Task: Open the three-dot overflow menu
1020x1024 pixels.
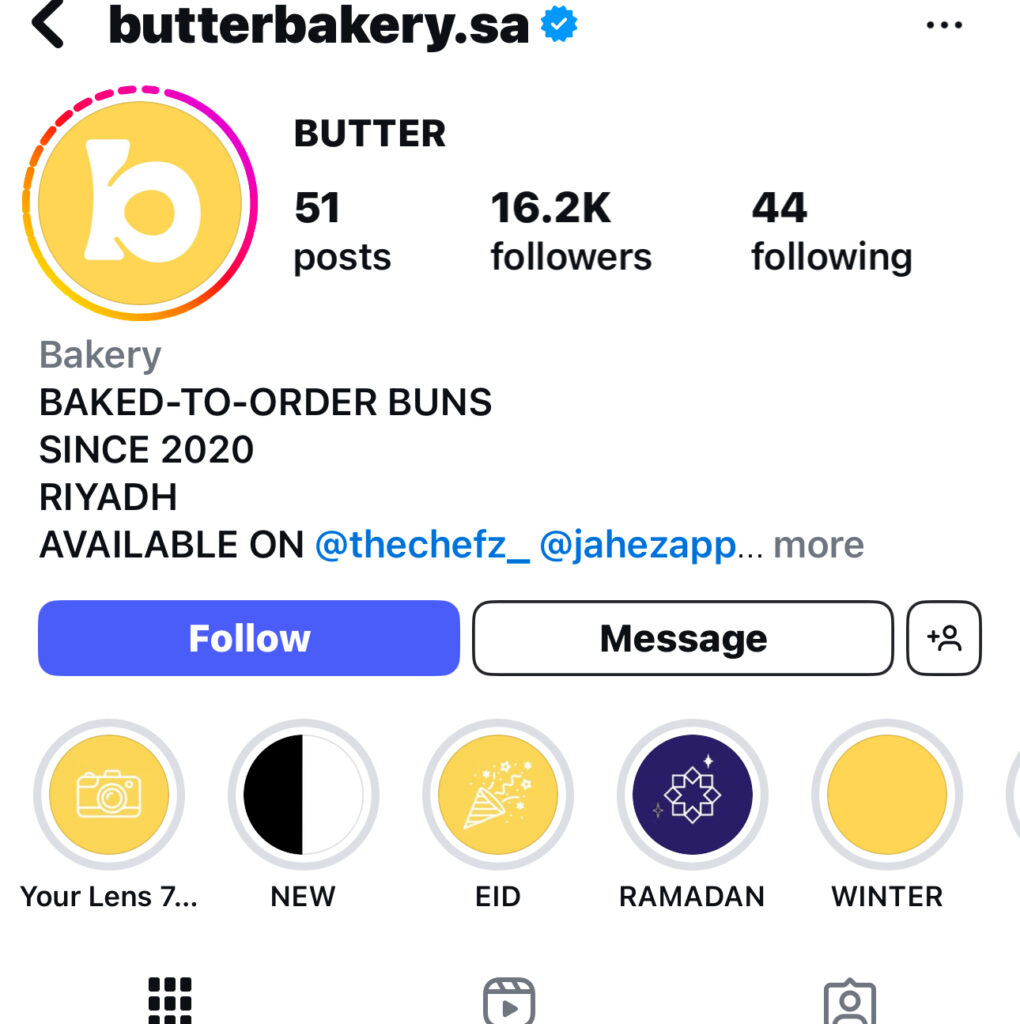Action: [x=943, y=25]
